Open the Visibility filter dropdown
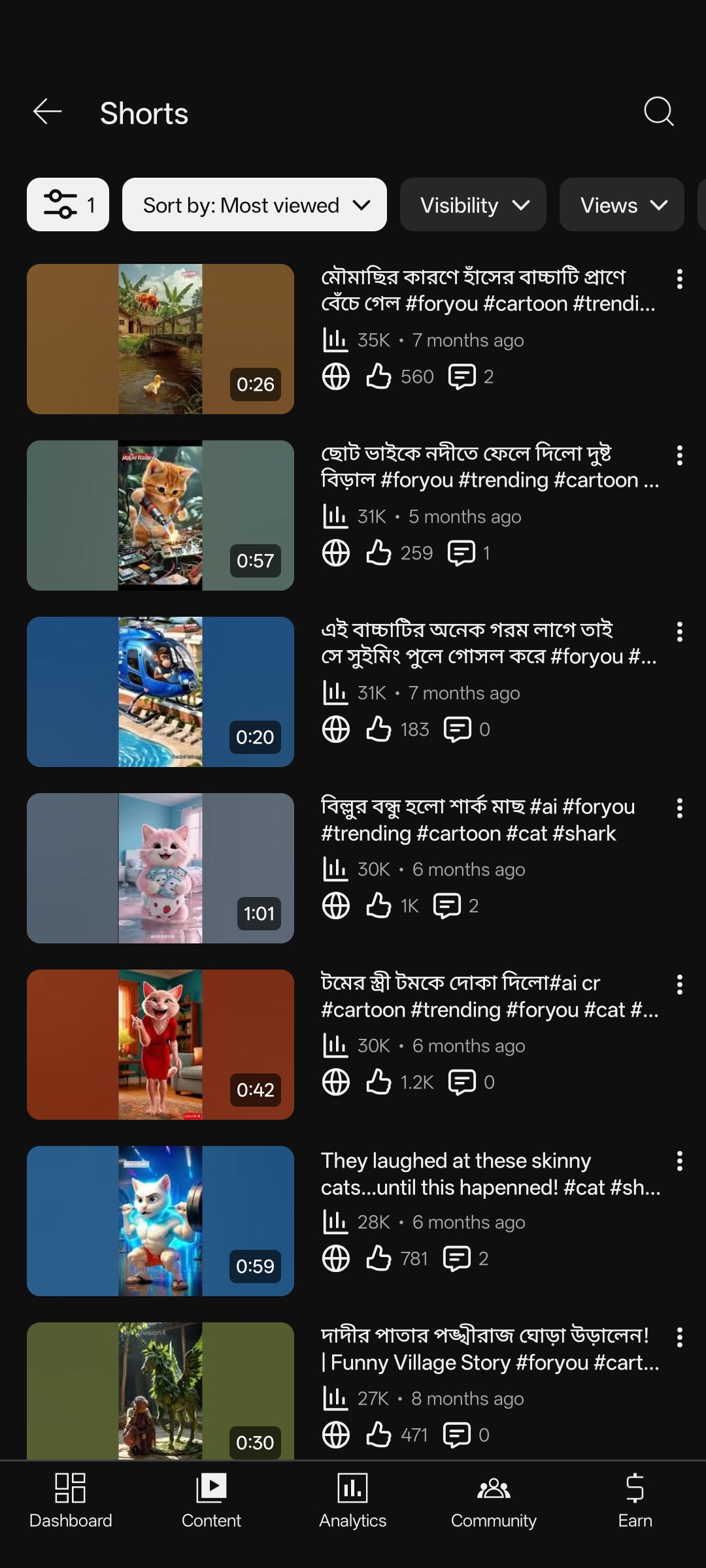 coord(473,205)
